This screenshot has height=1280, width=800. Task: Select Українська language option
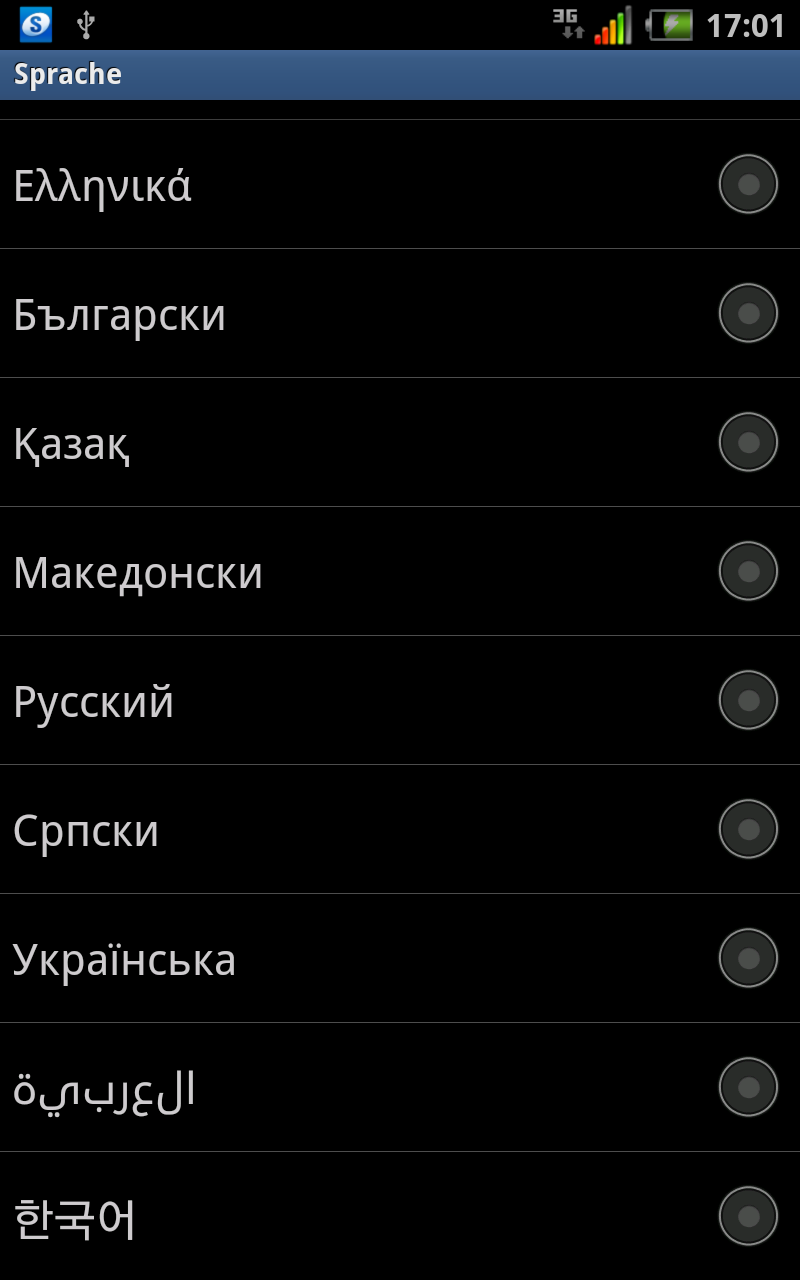point(400,958)
